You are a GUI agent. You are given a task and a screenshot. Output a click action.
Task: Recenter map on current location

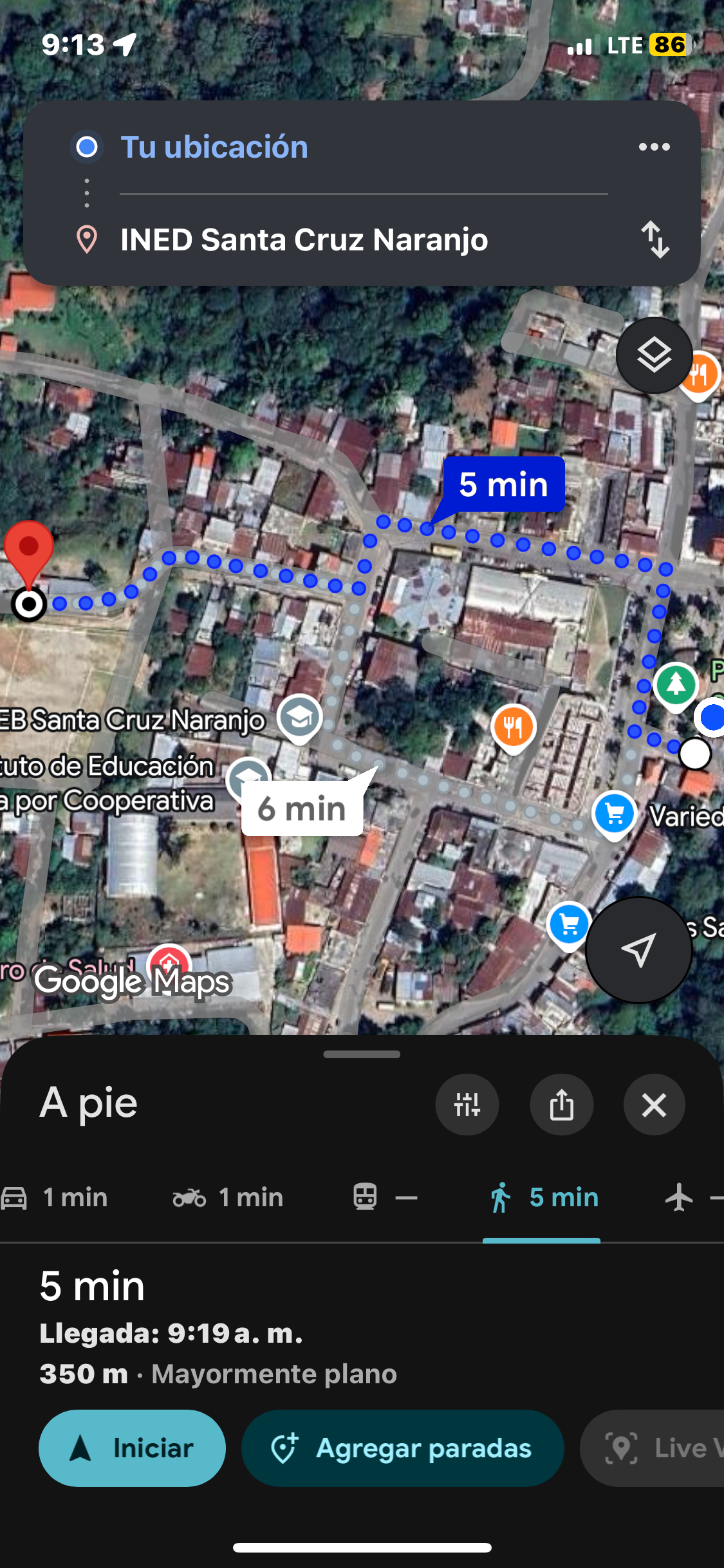pos(638,949)
